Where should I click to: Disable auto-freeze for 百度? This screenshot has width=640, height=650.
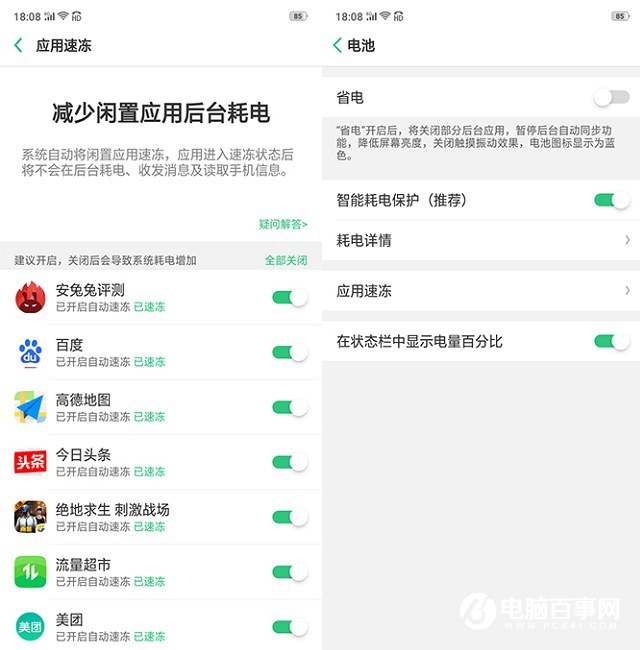click(x=289, y=352)
